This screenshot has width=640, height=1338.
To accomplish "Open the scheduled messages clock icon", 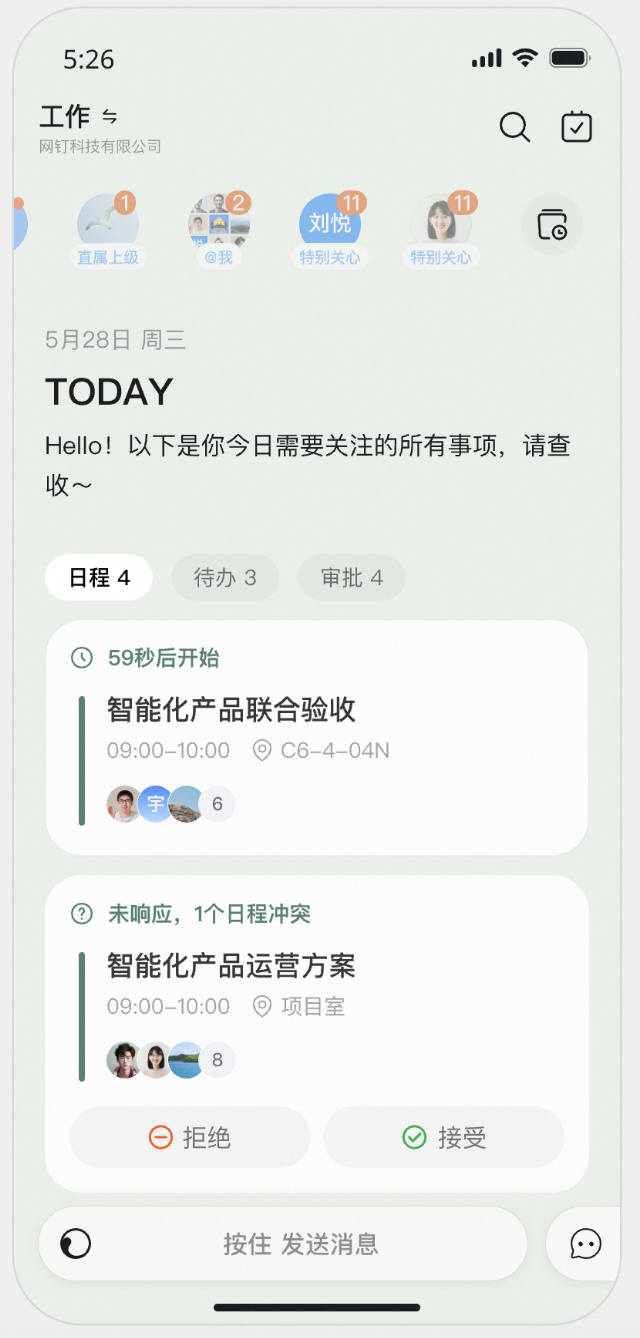I will pyautogui.click(x=552, y=224).
